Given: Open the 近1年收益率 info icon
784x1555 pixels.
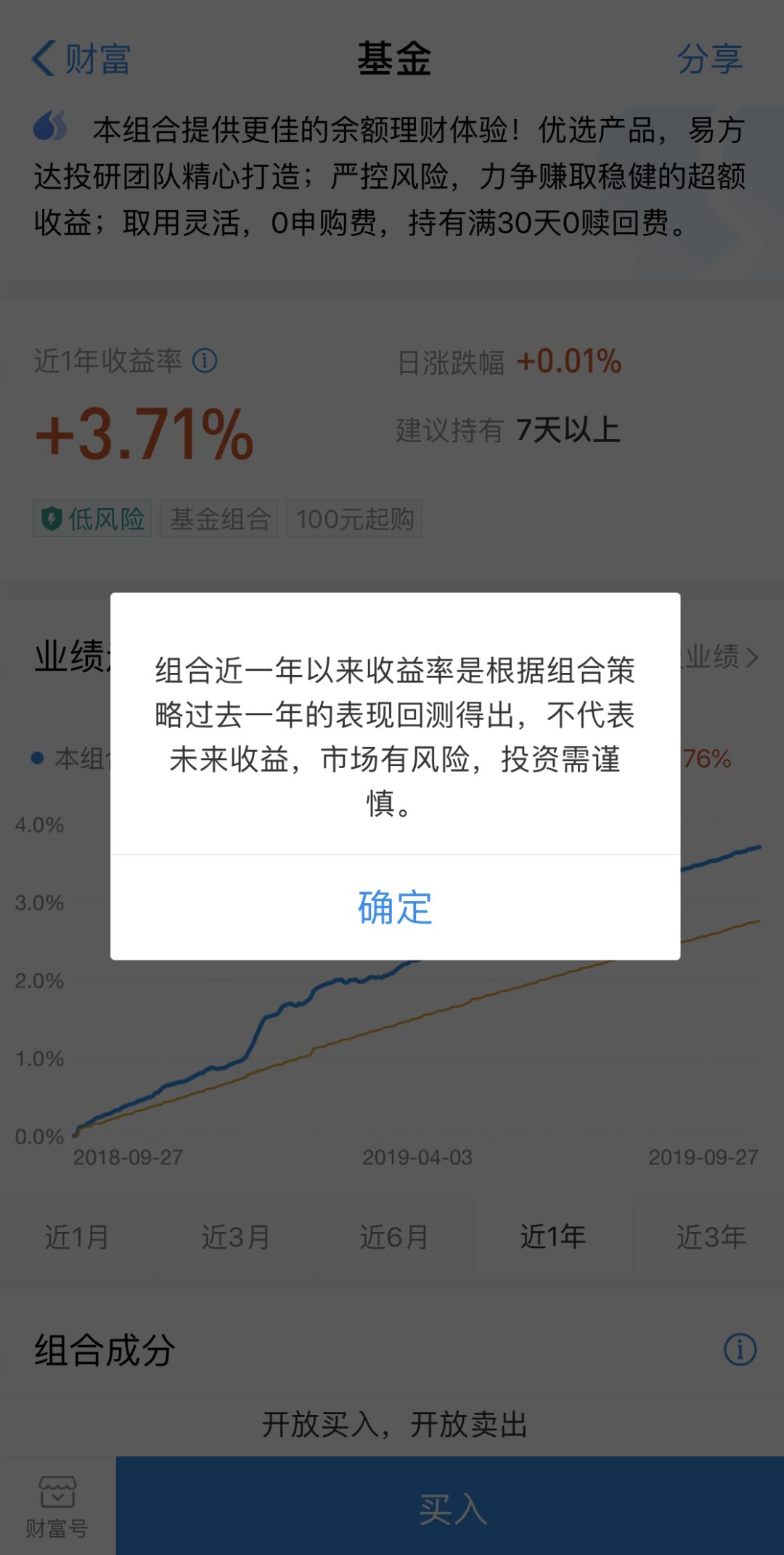Looking at the screenshot, I should [205, 361].
